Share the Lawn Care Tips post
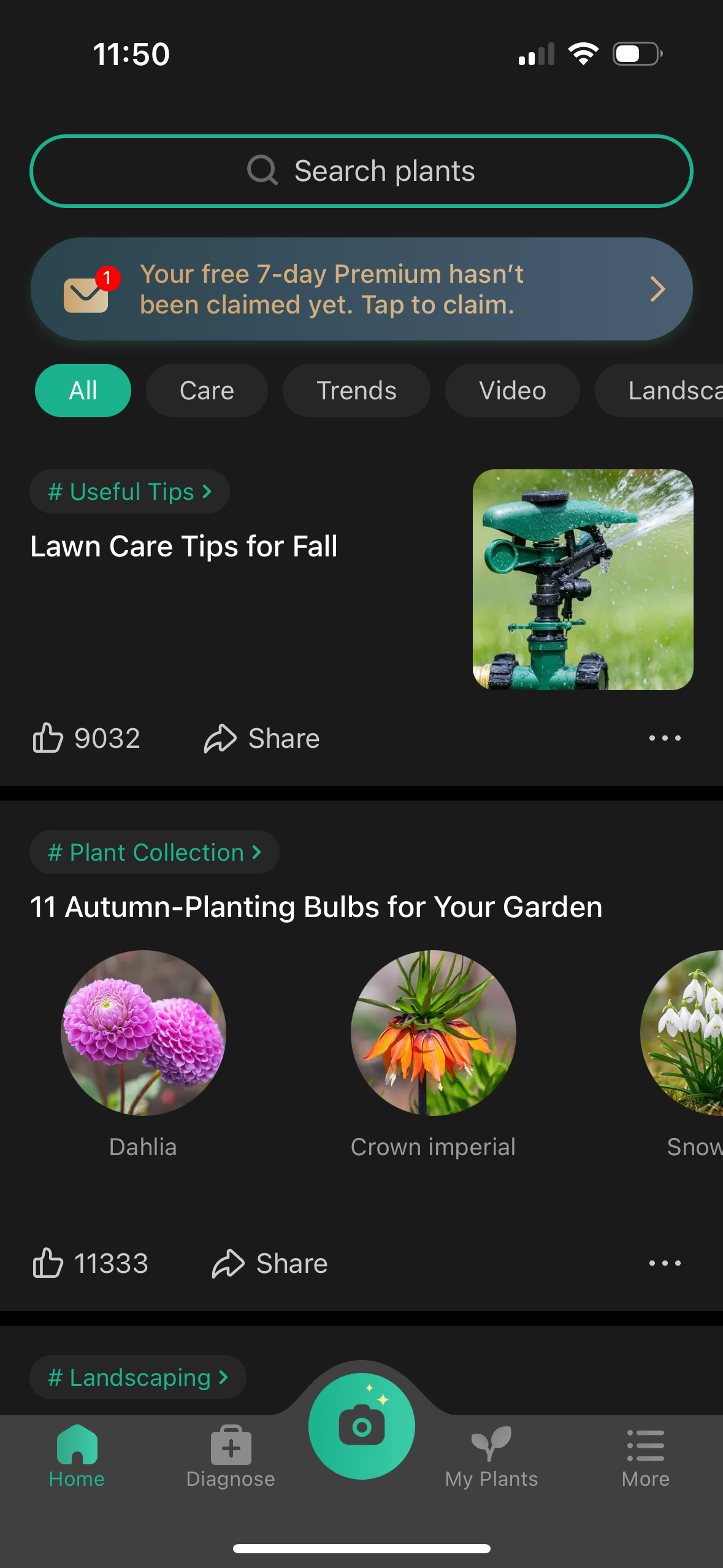This screenshot has width=723, height=1568. [x=261, y=738]
